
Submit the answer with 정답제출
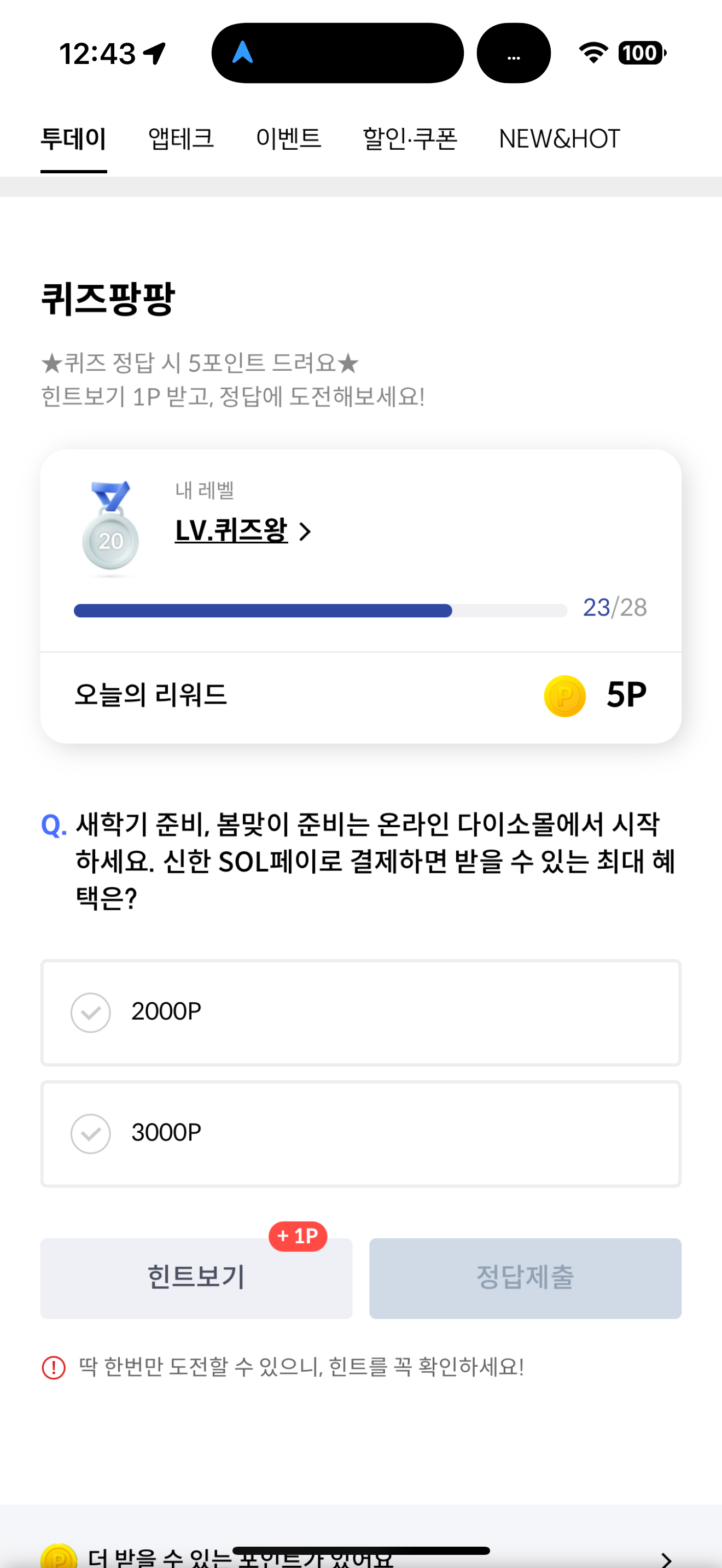coord(525,1278)
